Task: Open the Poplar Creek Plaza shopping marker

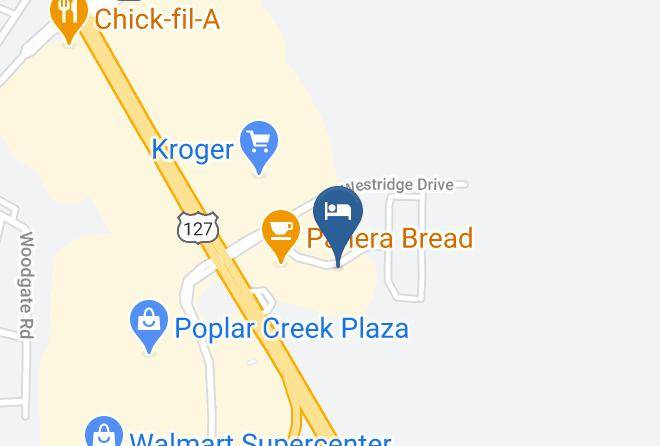Action: pyautogui.click(x=149, y=326)
